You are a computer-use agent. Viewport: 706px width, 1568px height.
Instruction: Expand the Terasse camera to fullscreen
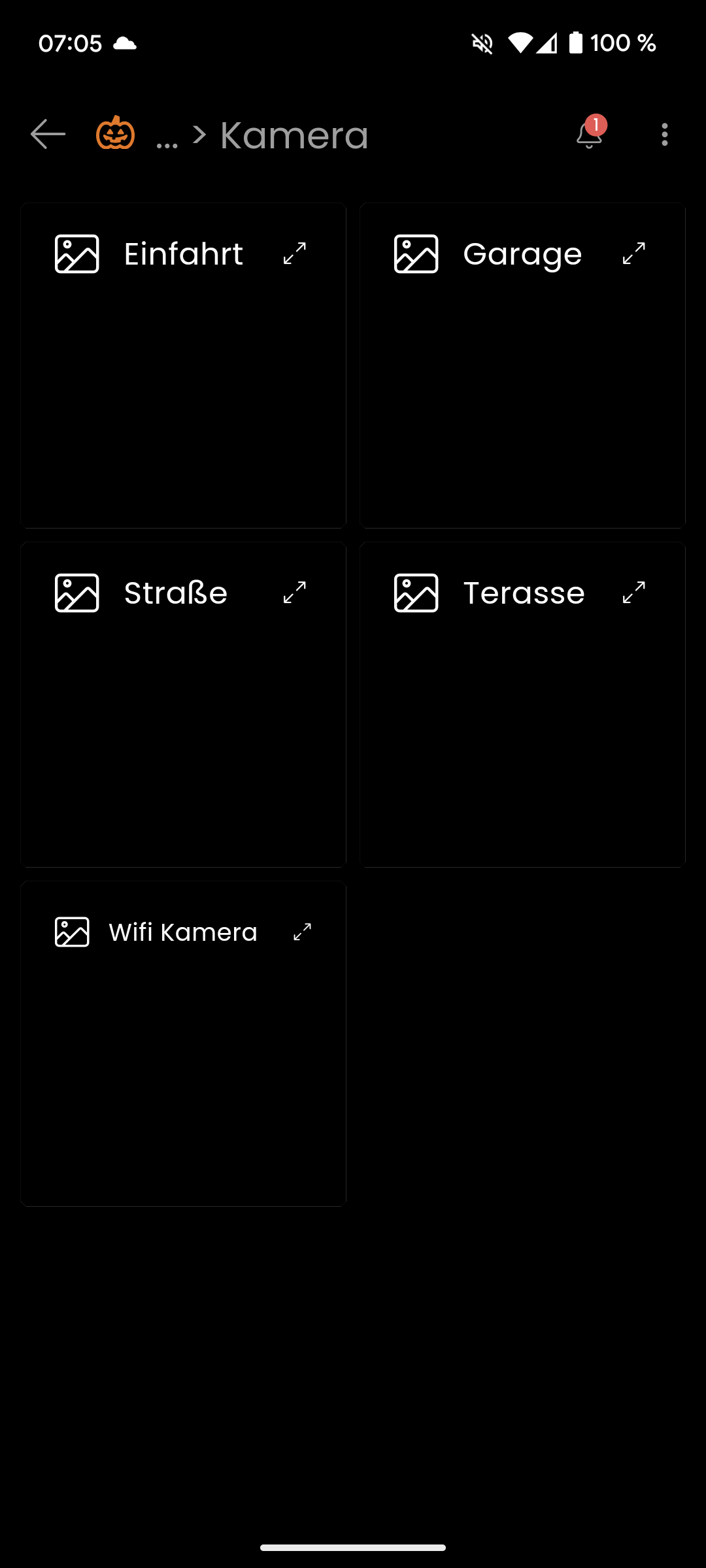[634, 593]
